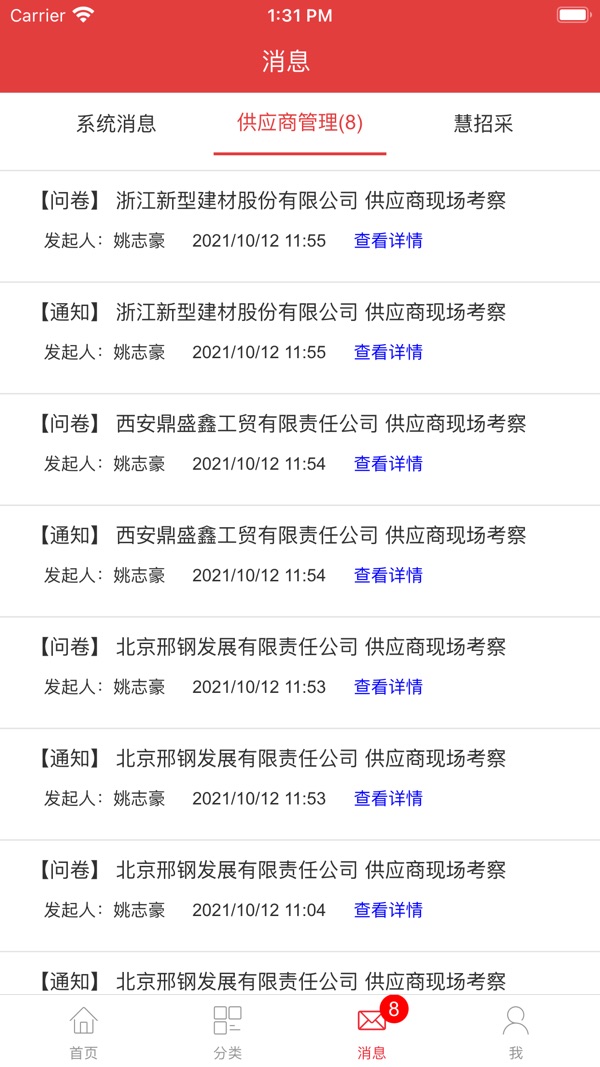Tap 查看详情 on 【问卷】北京邢钢 11:53 message
Screen dimensions: 600x1067
click(388, 687)
